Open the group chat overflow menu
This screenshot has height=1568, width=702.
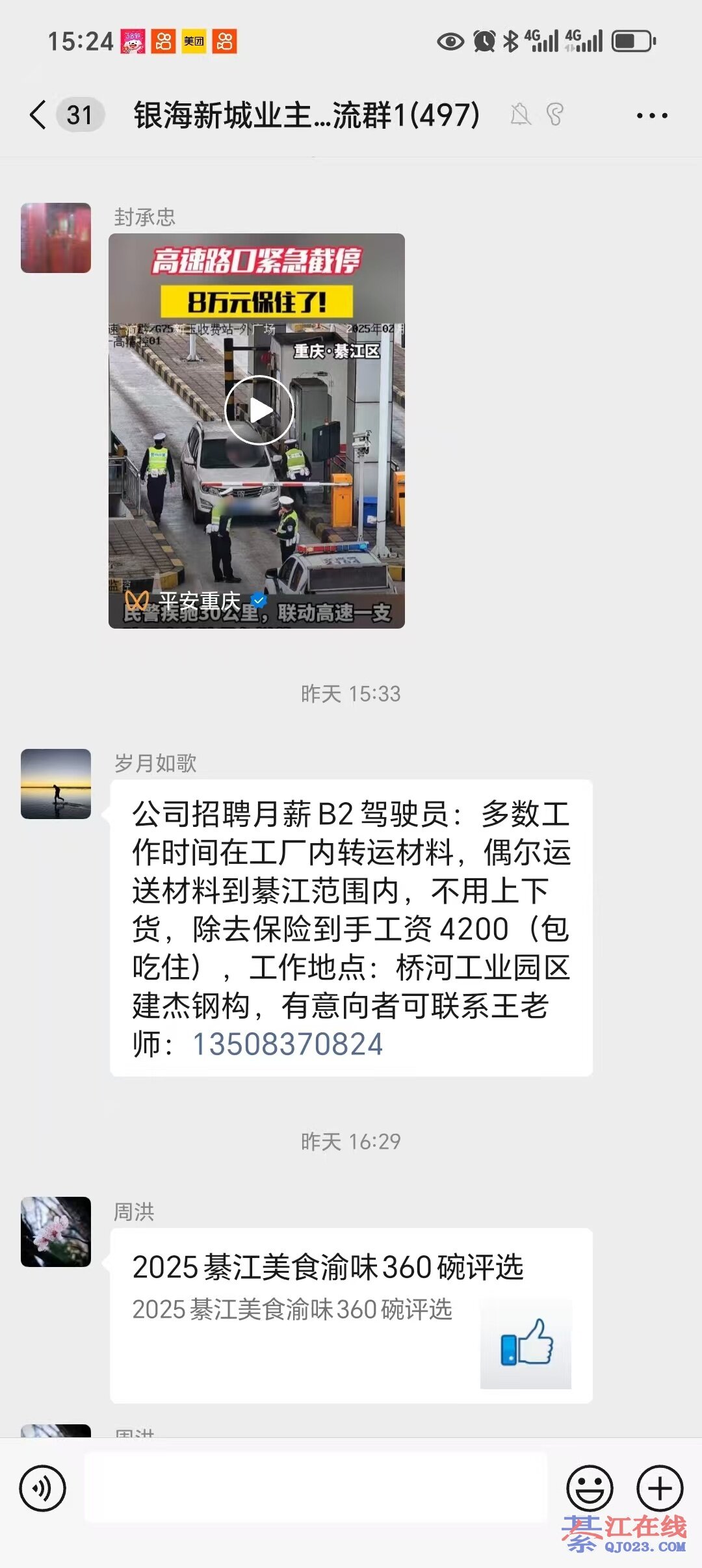651,116
